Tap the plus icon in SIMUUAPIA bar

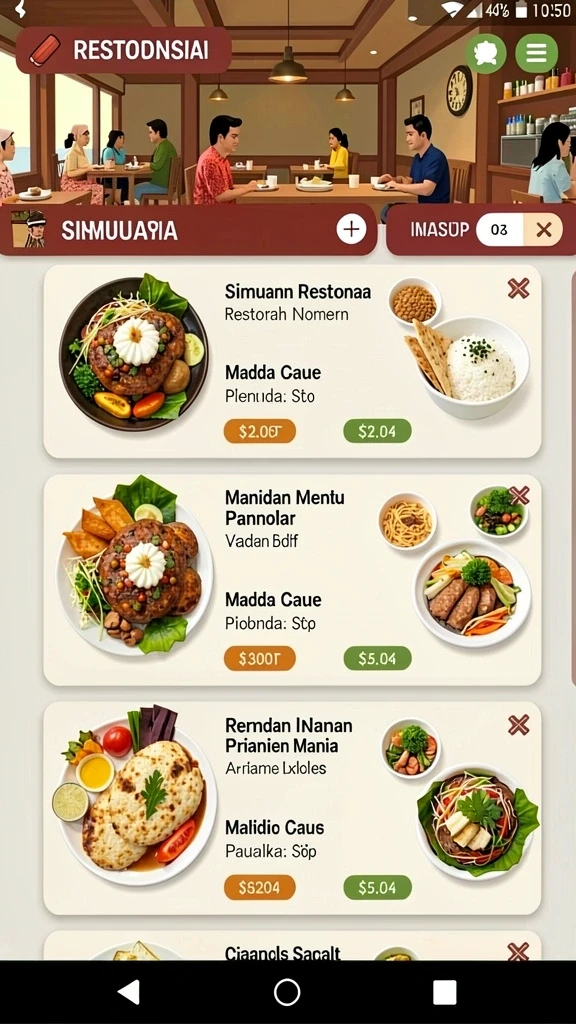click(x=351, y=229)
